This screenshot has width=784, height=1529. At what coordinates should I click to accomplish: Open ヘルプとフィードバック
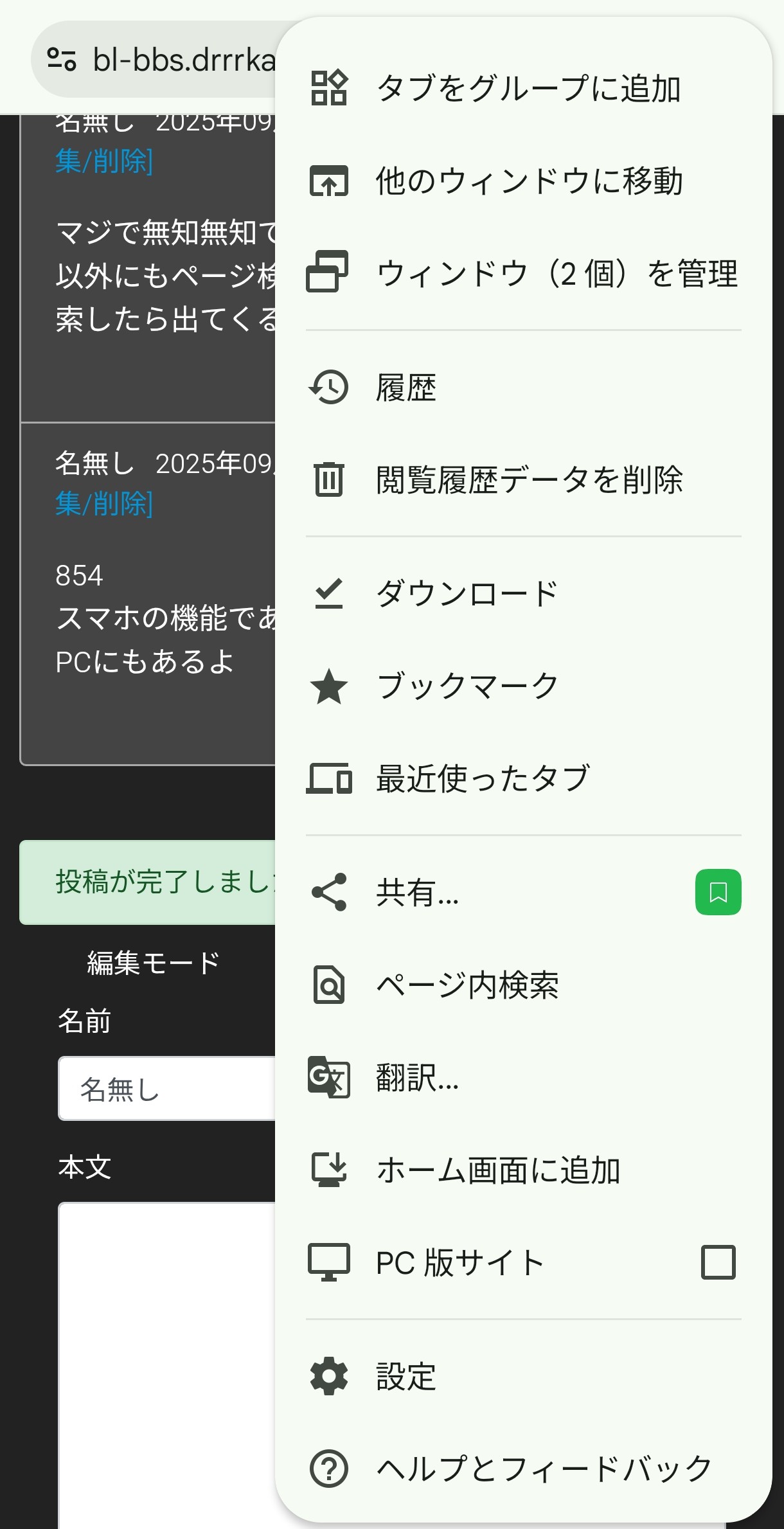[x=544, y=1469]
